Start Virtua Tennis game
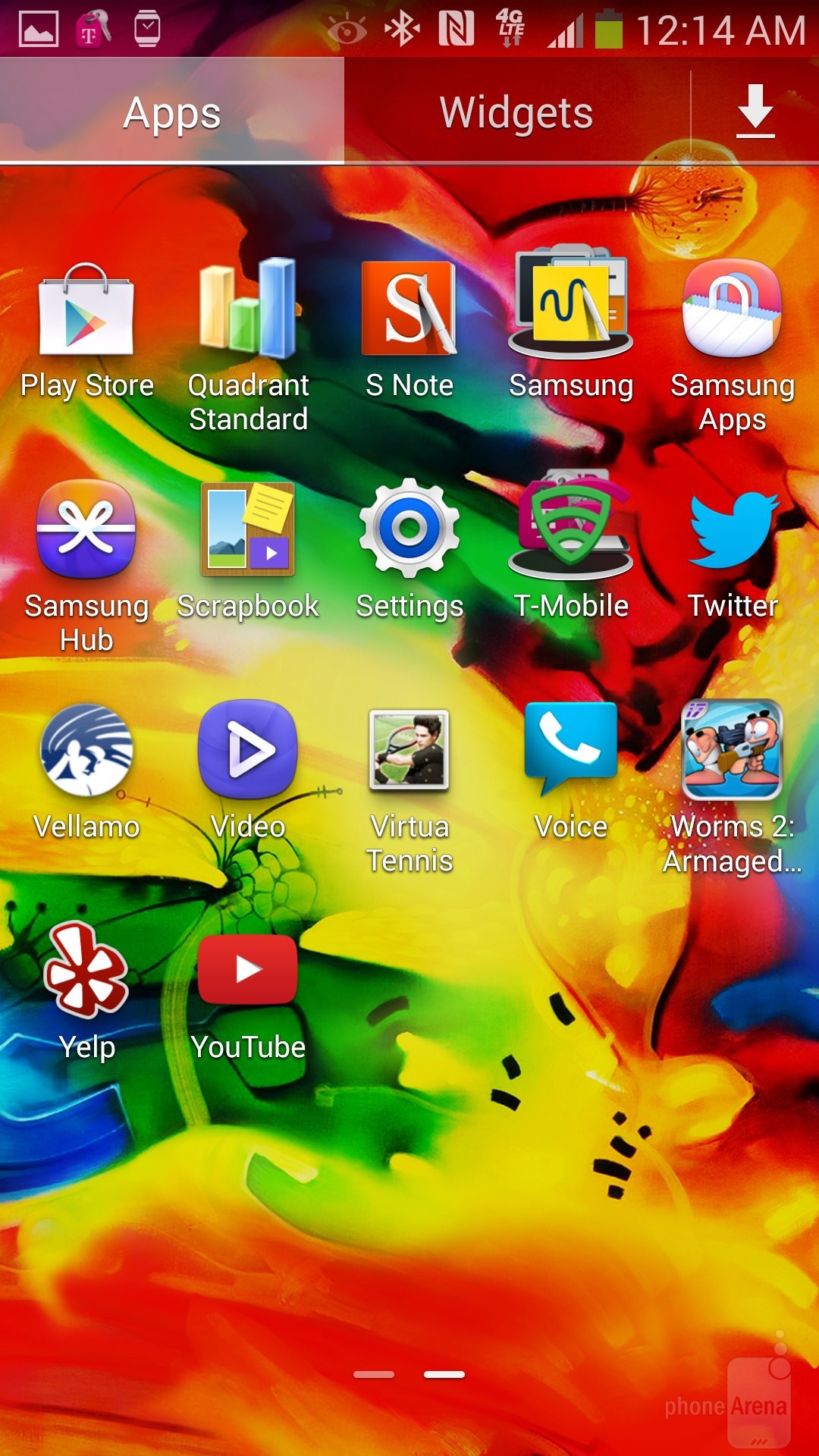This screenshot has height=1456, width=819. [x=409, y=749]
